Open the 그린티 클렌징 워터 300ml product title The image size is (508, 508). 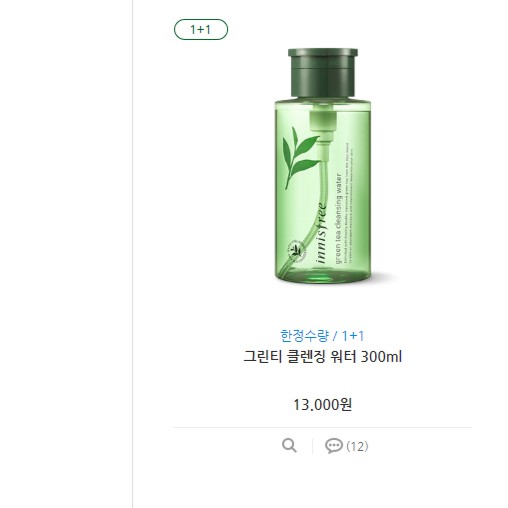point(322,357)
